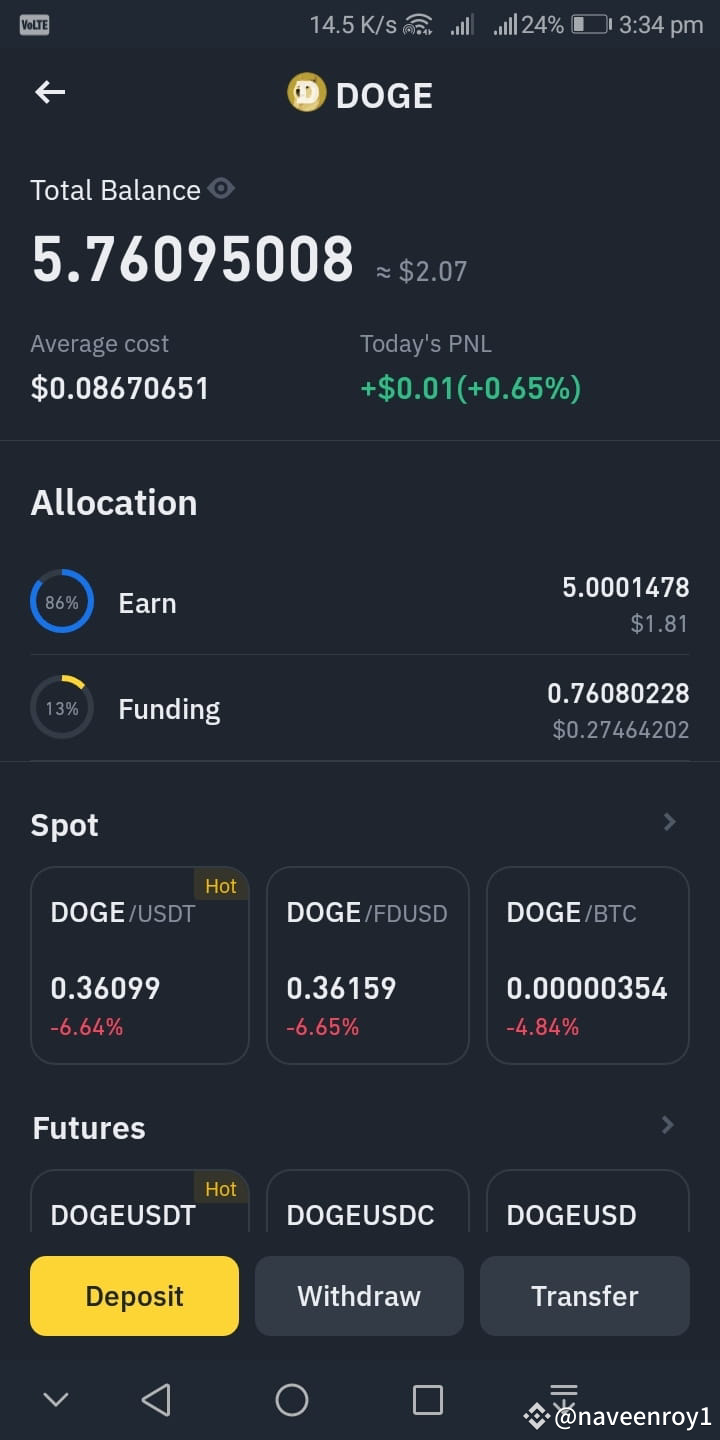Select the Funding allocation row
The image size is (720, 1440).
tap(360, 707)
